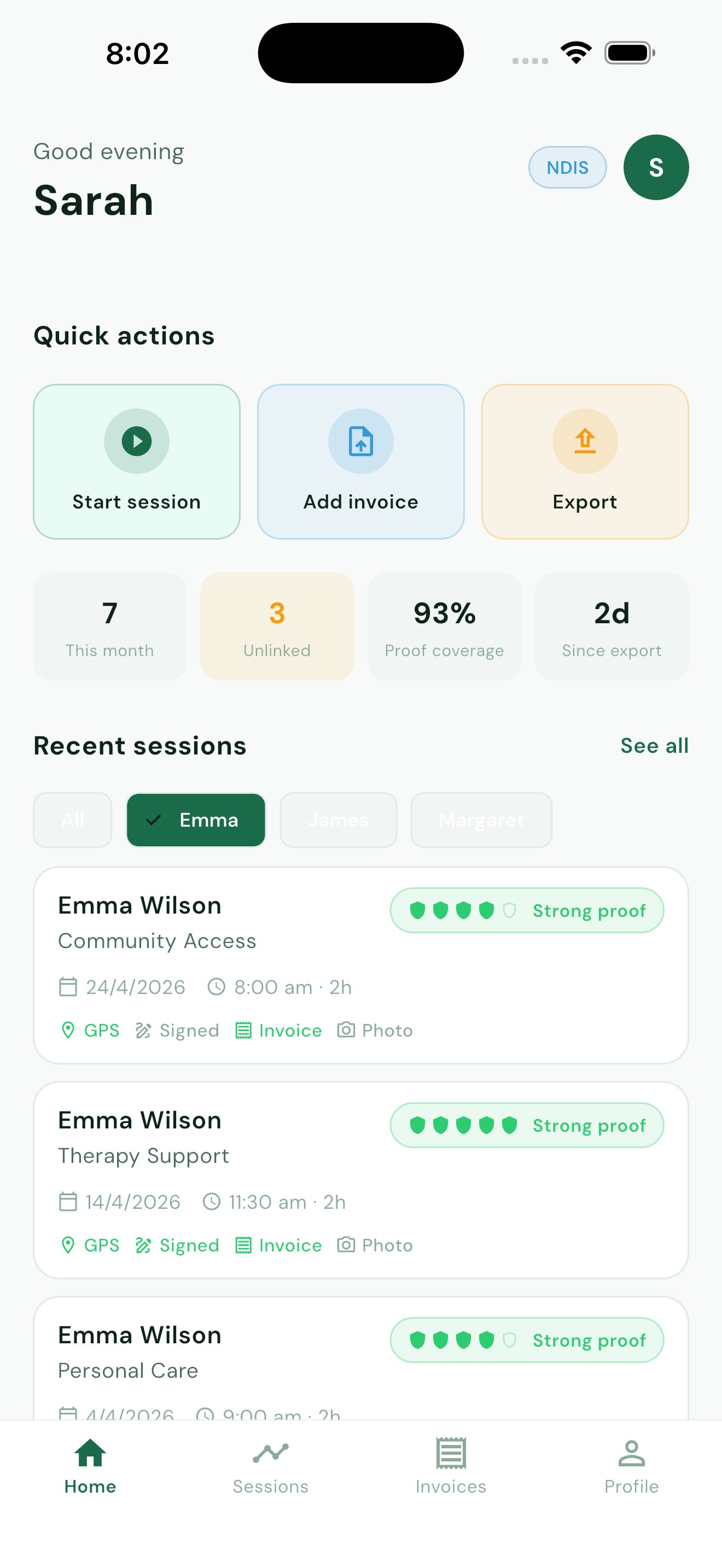The width and height of the screenshot is (722, 1568).
Task: Open the NDIS badge
Action: click(567, 167)
